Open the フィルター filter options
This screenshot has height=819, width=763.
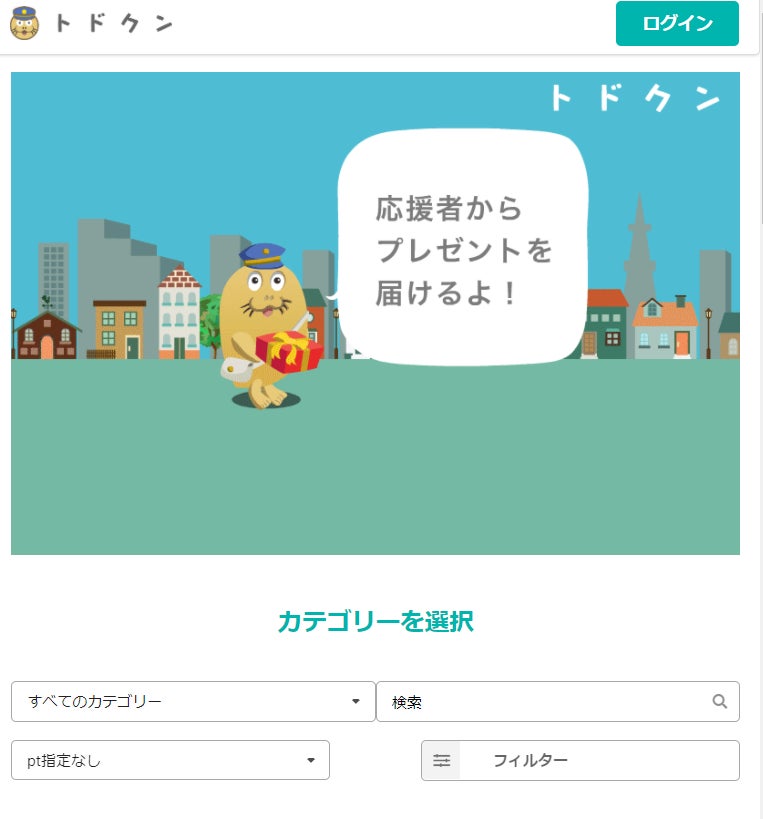pyautogui.click(x=580, y=760)
